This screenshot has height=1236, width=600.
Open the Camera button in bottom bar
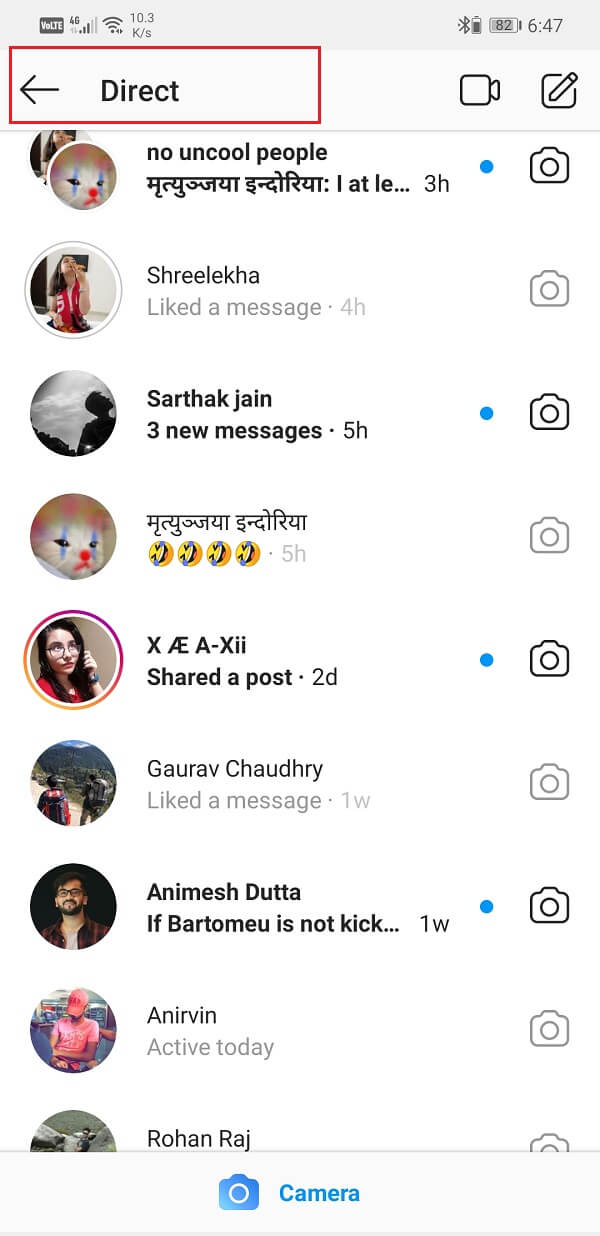point(289,1193)
